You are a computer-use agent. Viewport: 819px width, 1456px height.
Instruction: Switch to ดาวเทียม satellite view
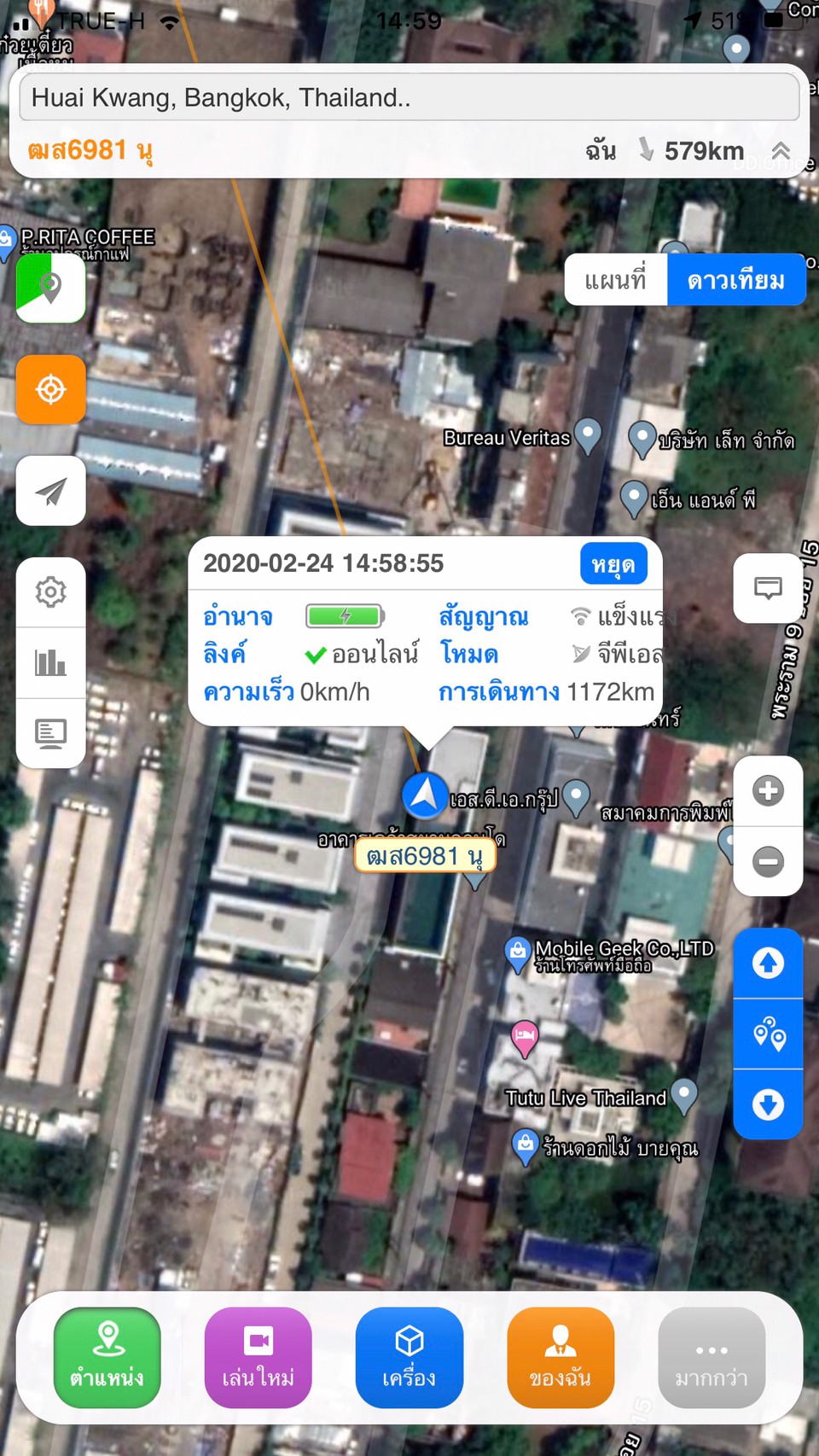tap(736, 280)
